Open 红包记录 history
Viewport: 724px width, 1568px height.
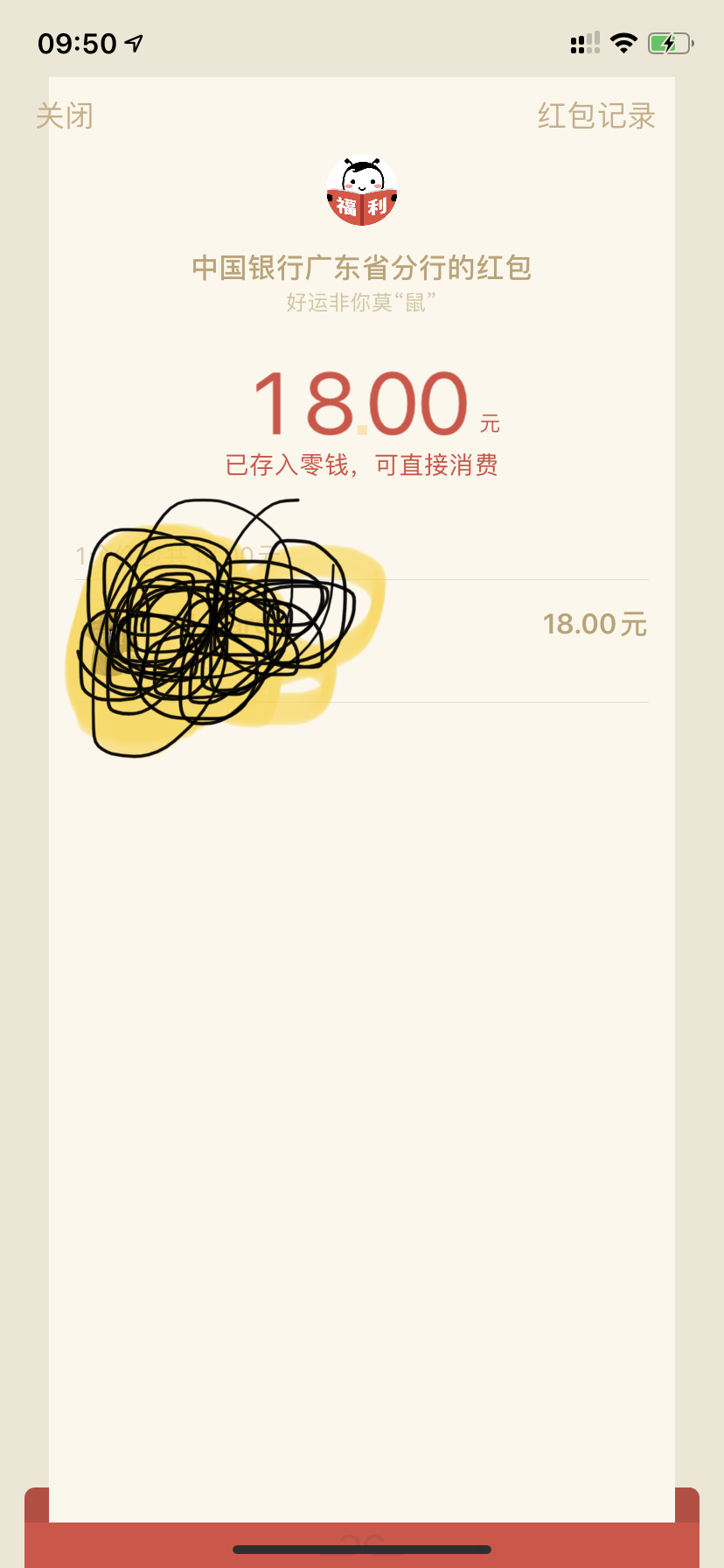(596, 115)
